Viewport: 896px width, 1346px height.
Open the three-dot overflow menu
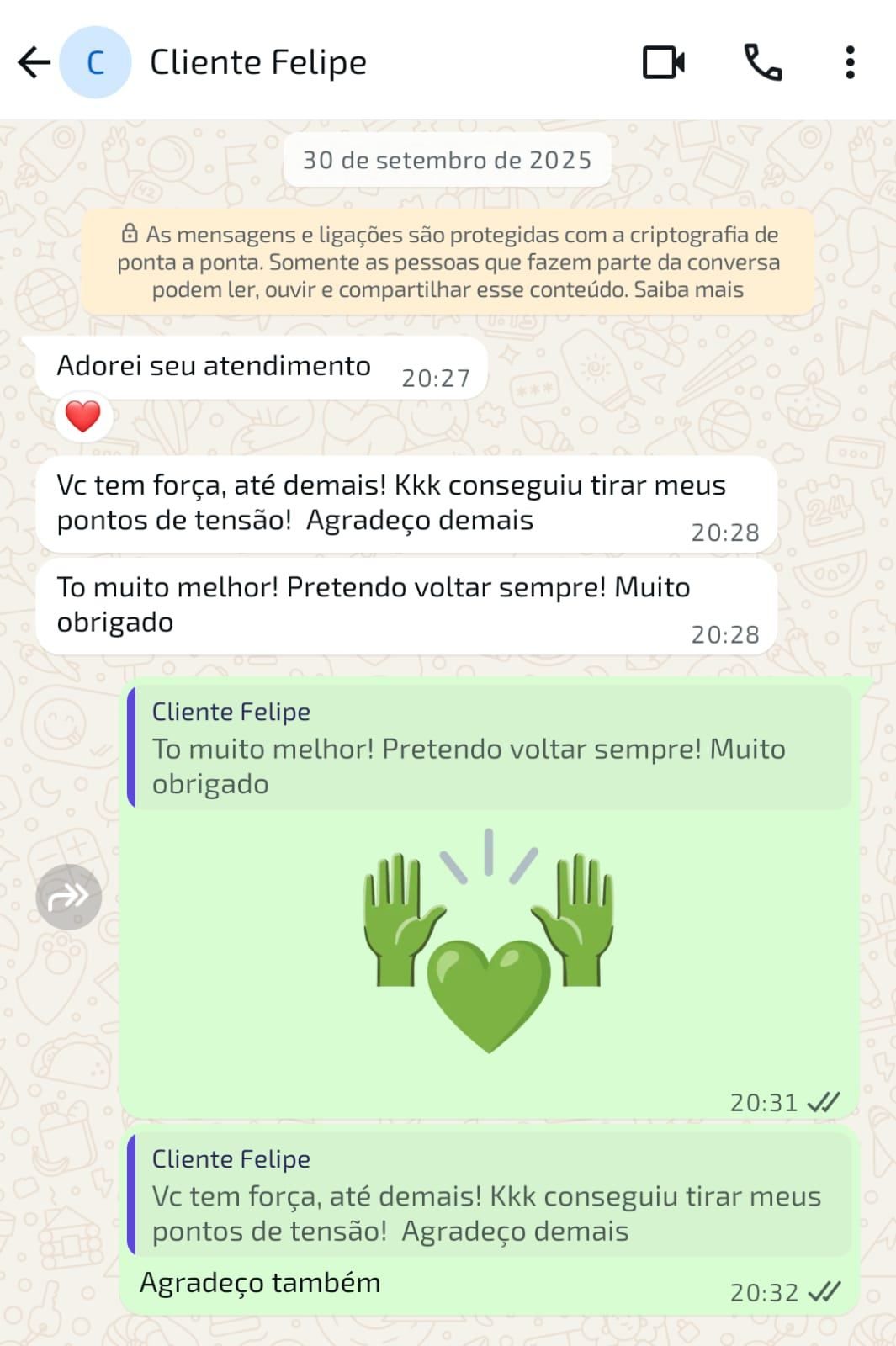[x=850, y=62]
